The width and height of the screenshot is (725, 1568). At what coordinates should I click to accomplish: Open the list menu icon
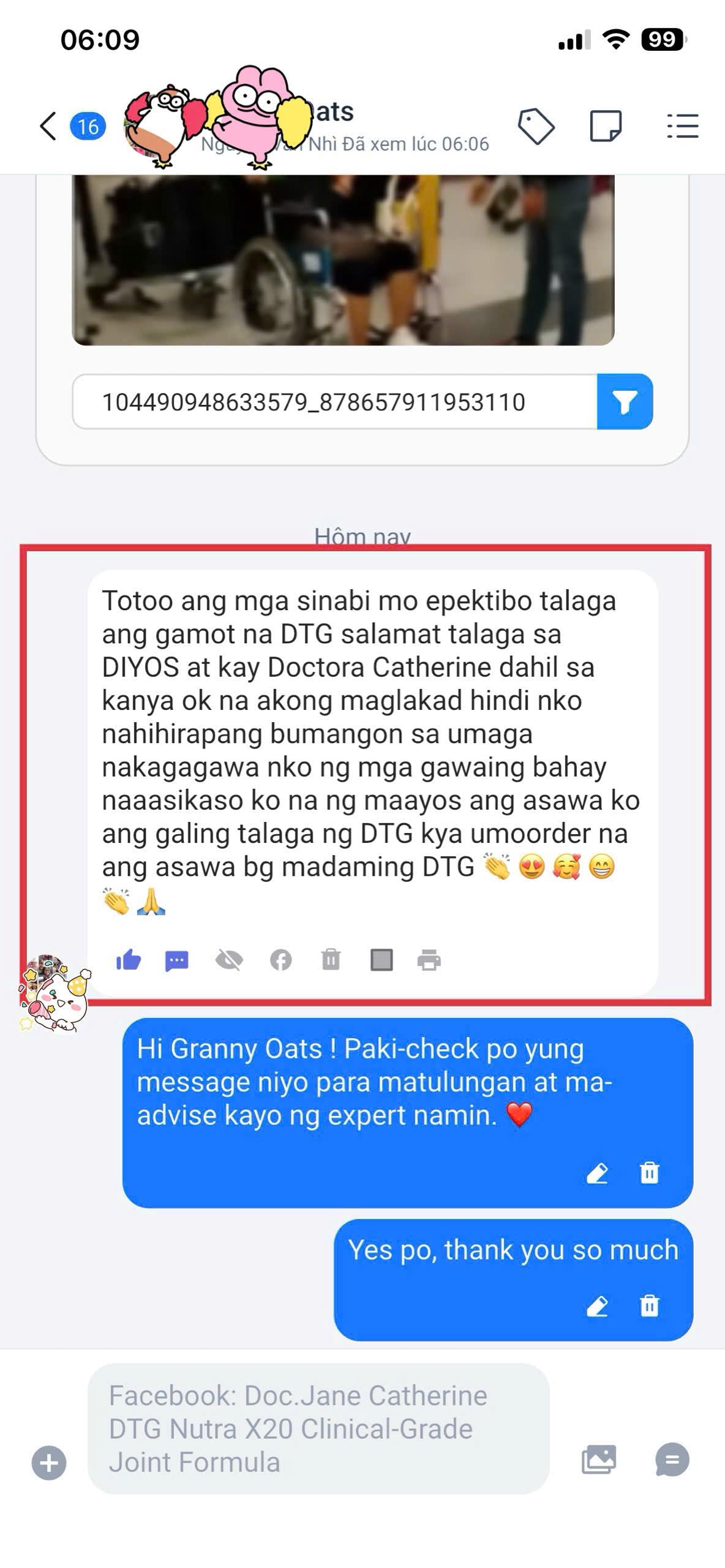[682, 126]
